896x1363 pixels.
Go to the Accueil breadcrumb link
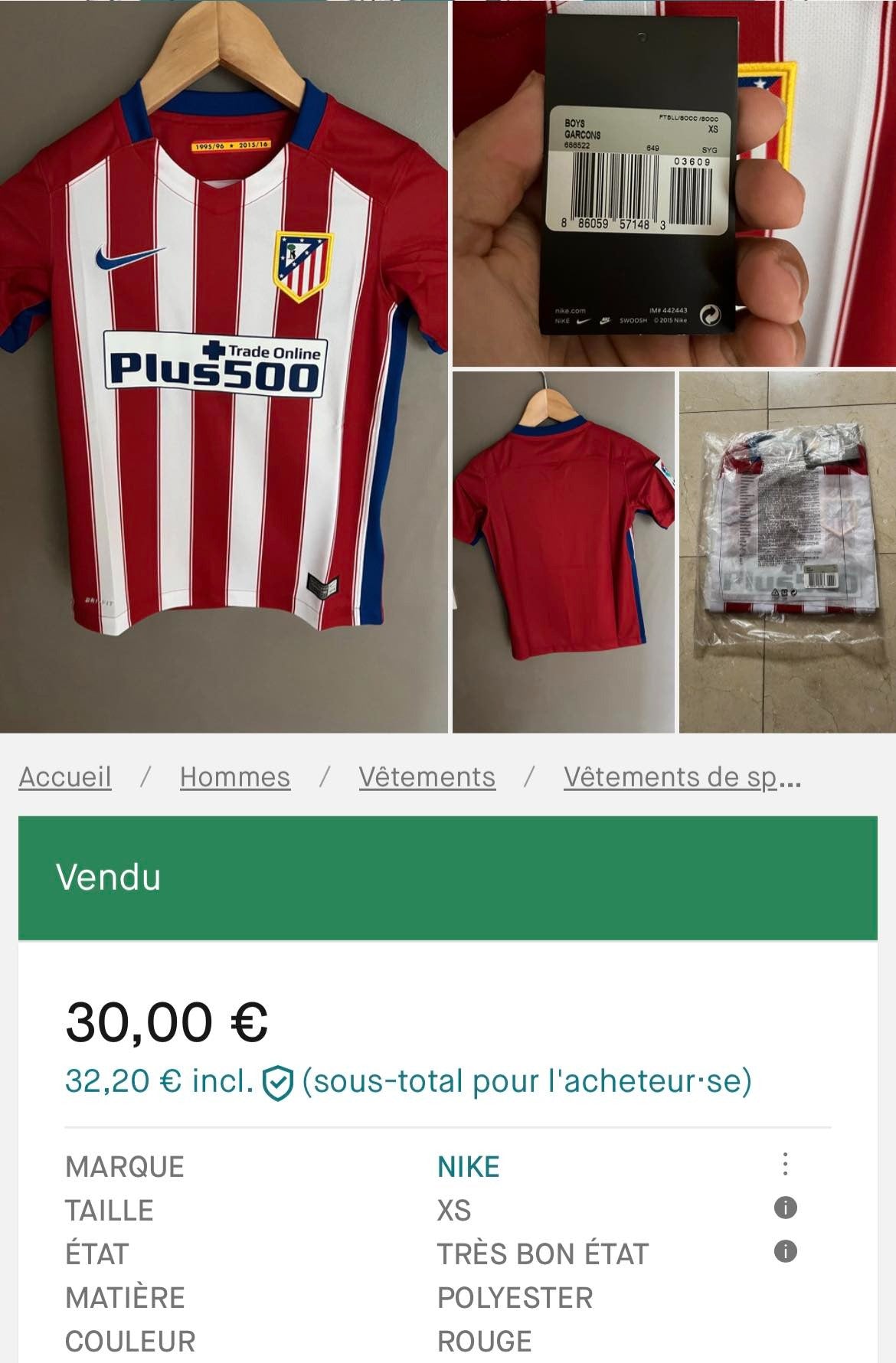[65, 777]
